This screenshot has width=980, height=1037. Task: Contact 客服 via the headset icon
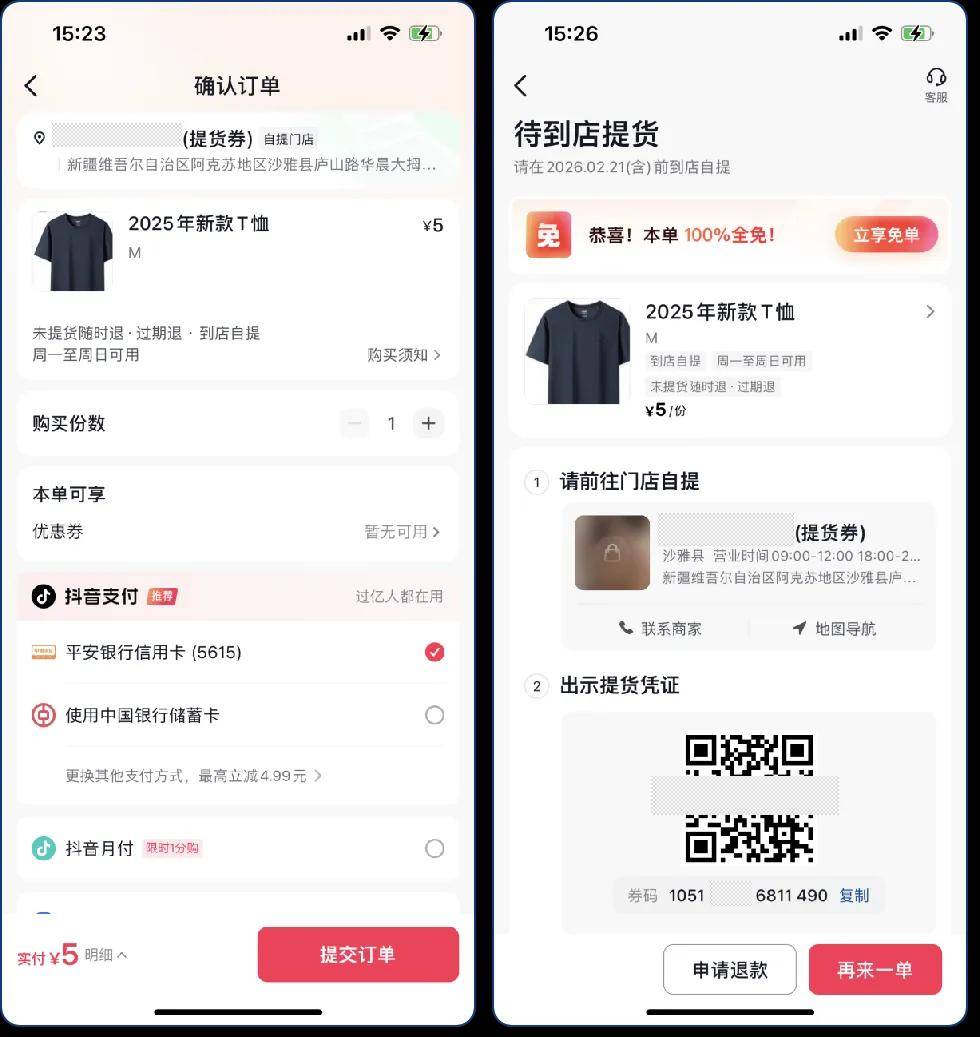[x=936, y=84]
